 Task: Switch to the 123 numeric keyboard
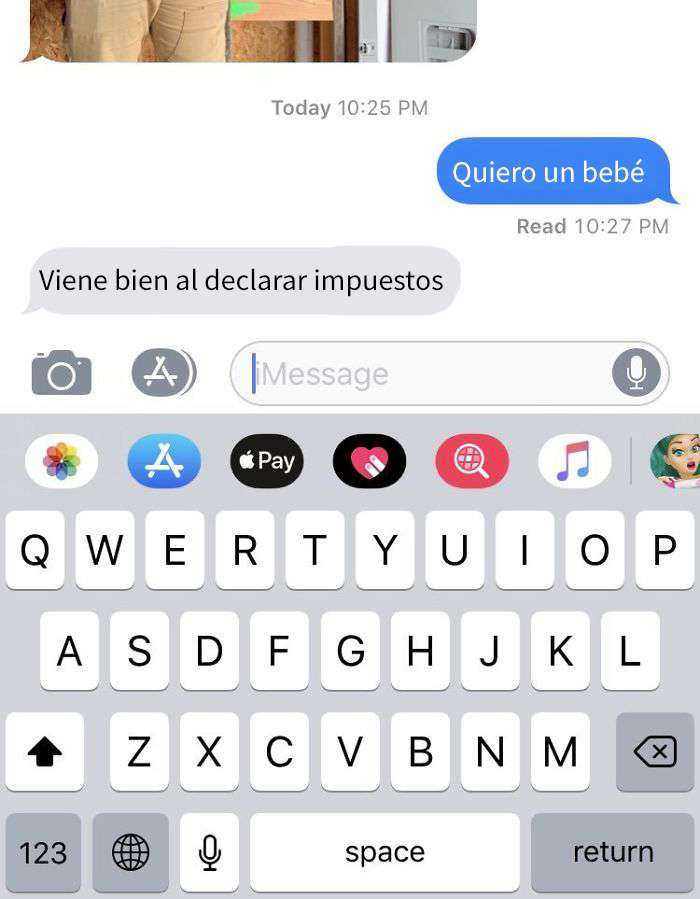(44, 852)
